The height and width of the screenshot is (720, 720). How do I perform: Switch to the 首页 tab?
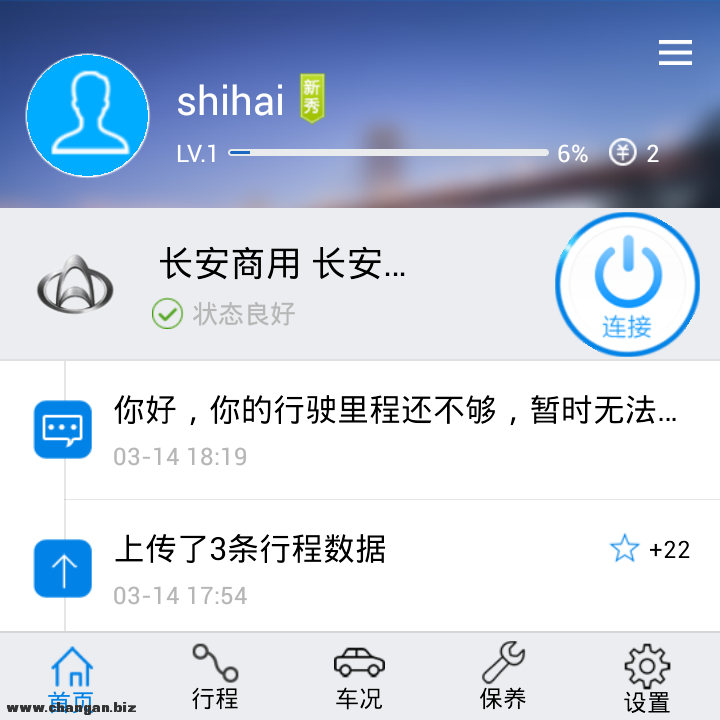click(72, 677)
